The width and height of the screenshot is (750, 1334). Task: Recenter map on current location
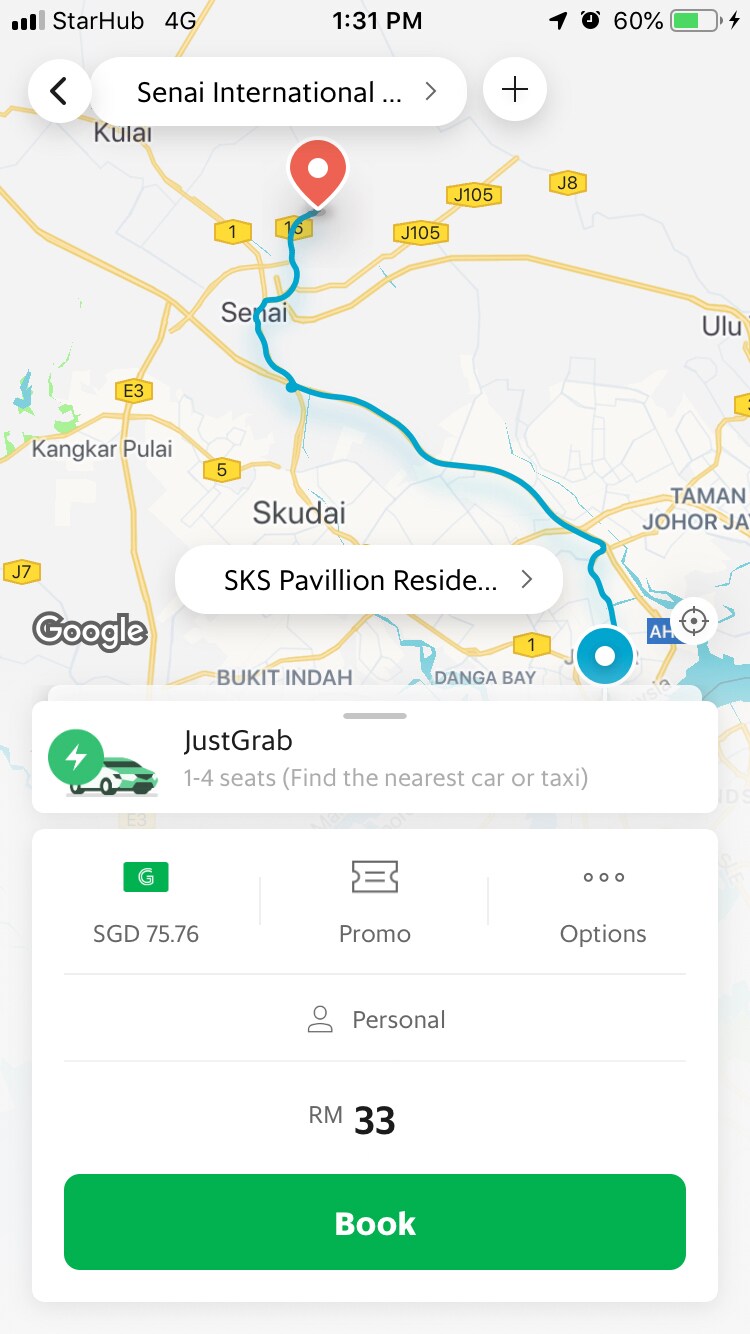pos(693,621)
